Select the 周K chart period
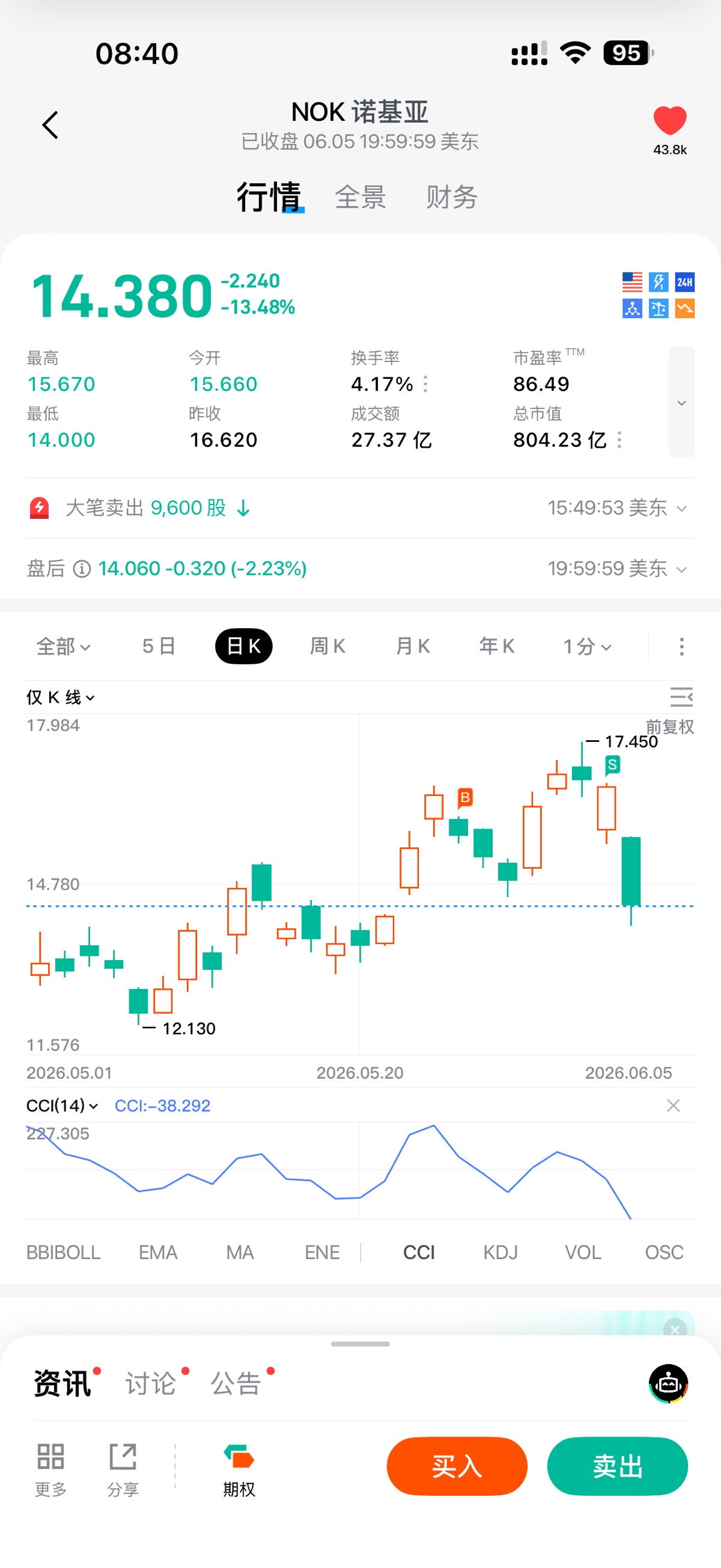 pos(328,646)
